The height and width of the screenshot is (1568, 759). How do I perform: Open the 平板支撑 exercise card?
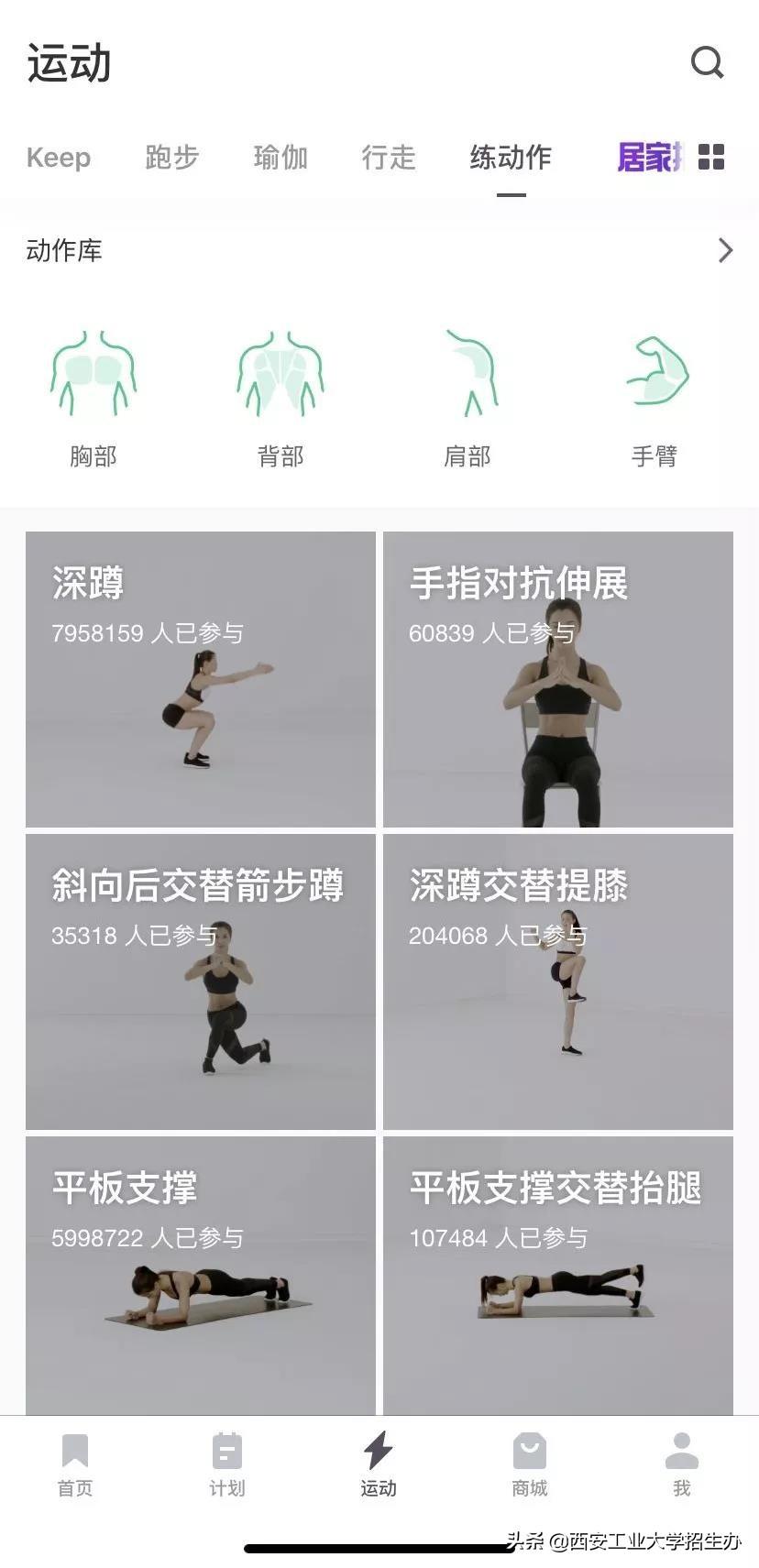click(x=201, y=1274)
